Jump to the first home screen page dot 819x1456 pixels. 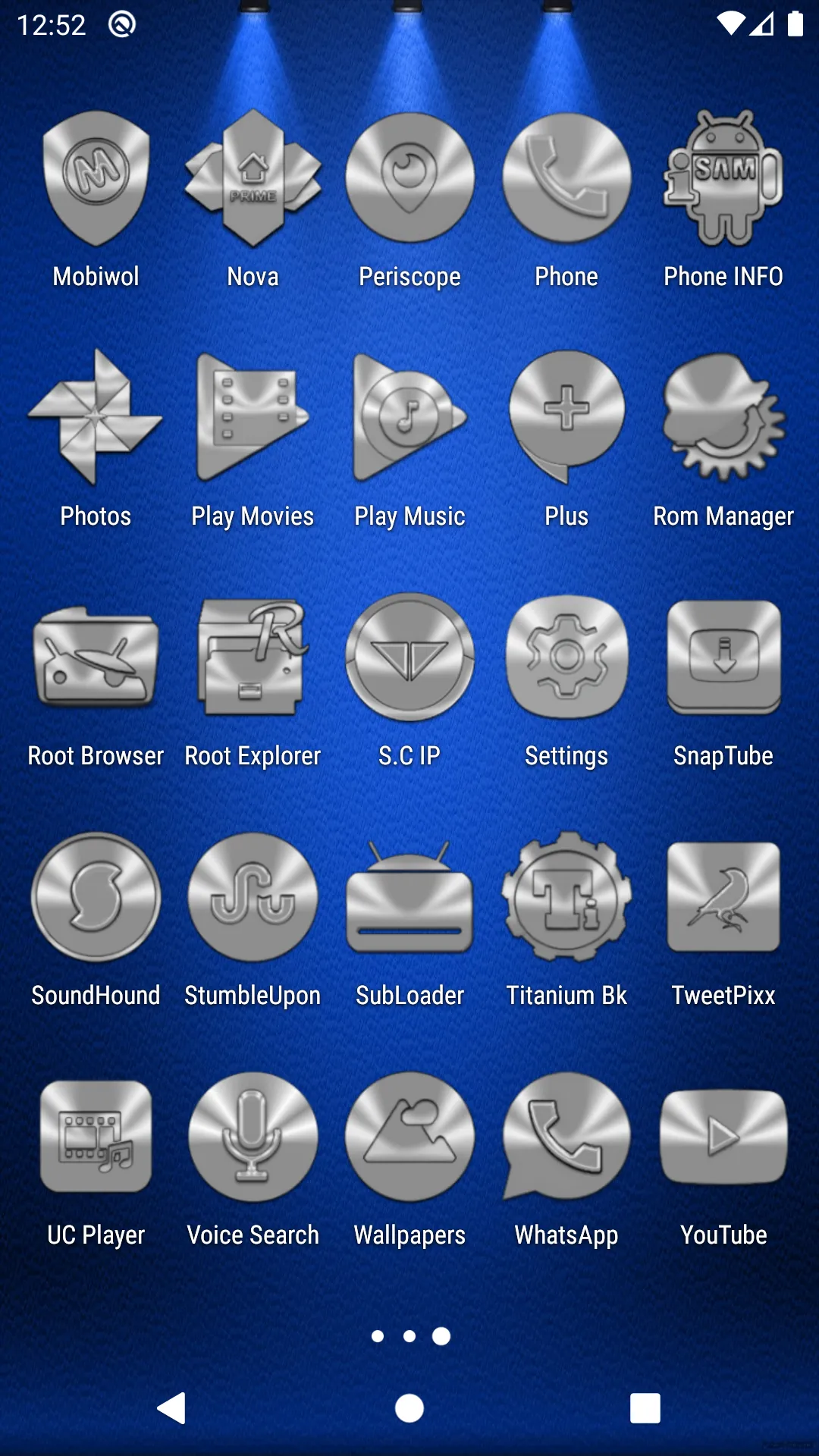coord(378,1335)
